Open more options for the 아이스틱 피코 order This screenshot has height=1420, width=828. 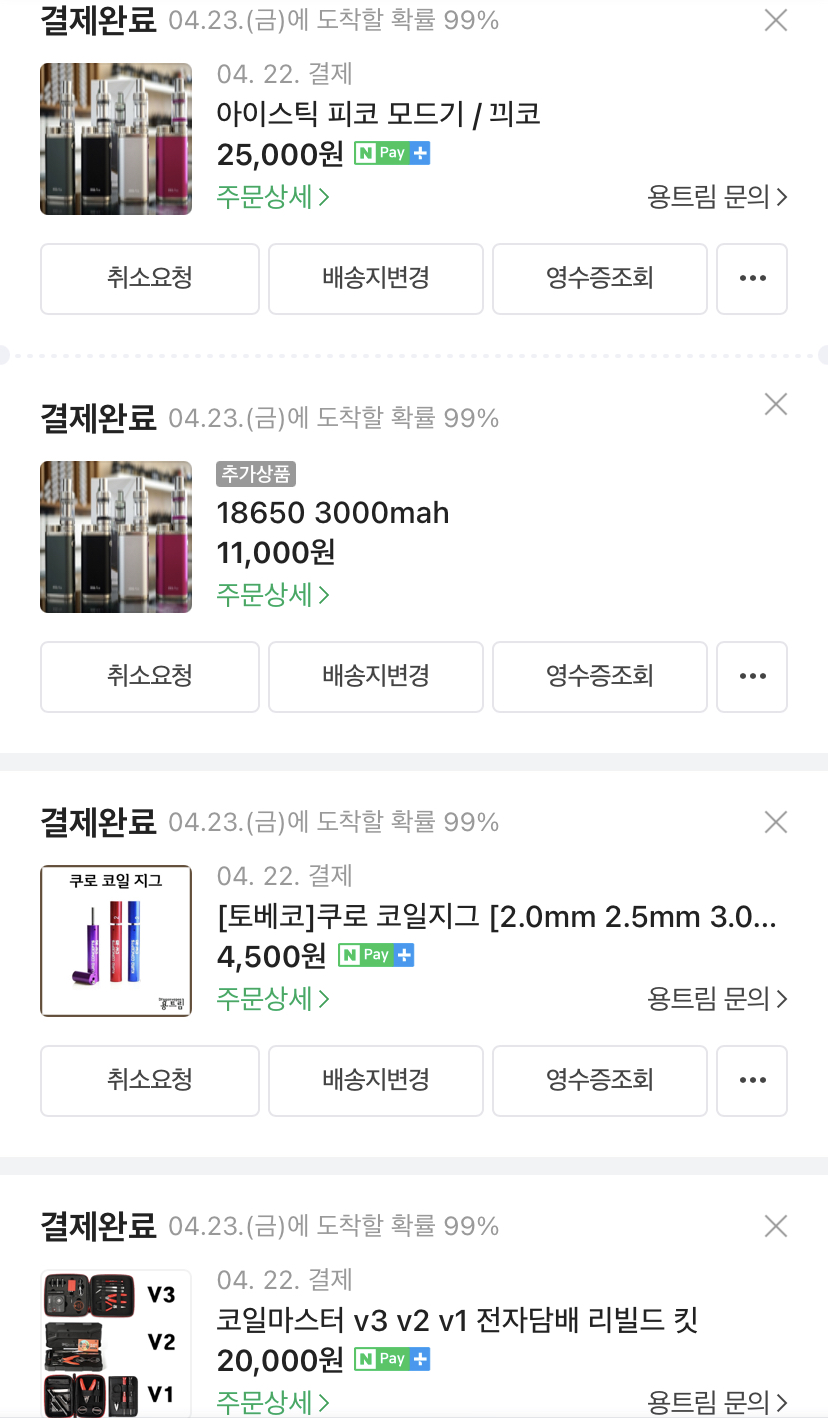[x=752, y=279]
